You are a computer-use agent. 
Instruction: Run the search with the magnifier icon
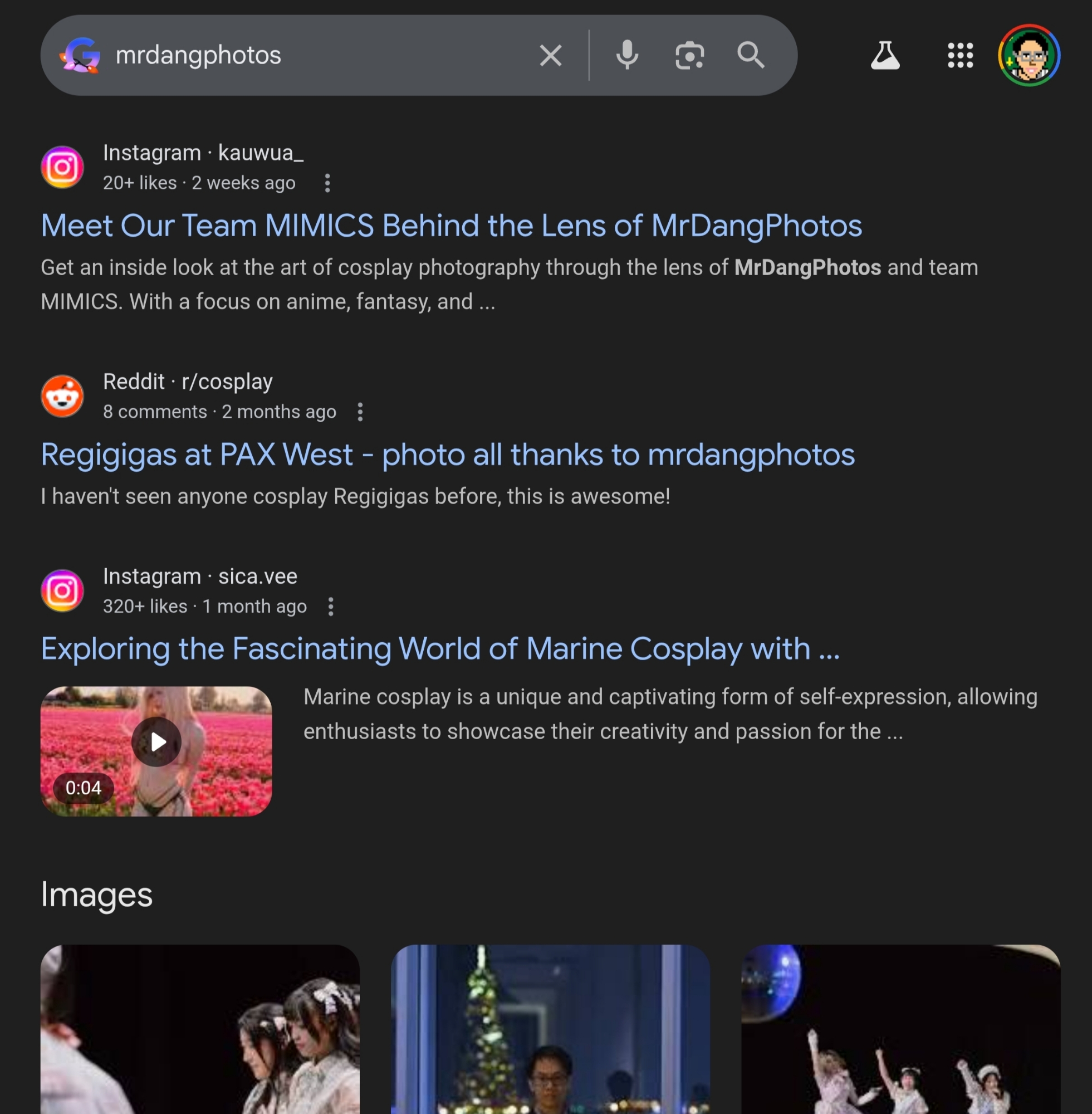[751, 56]
